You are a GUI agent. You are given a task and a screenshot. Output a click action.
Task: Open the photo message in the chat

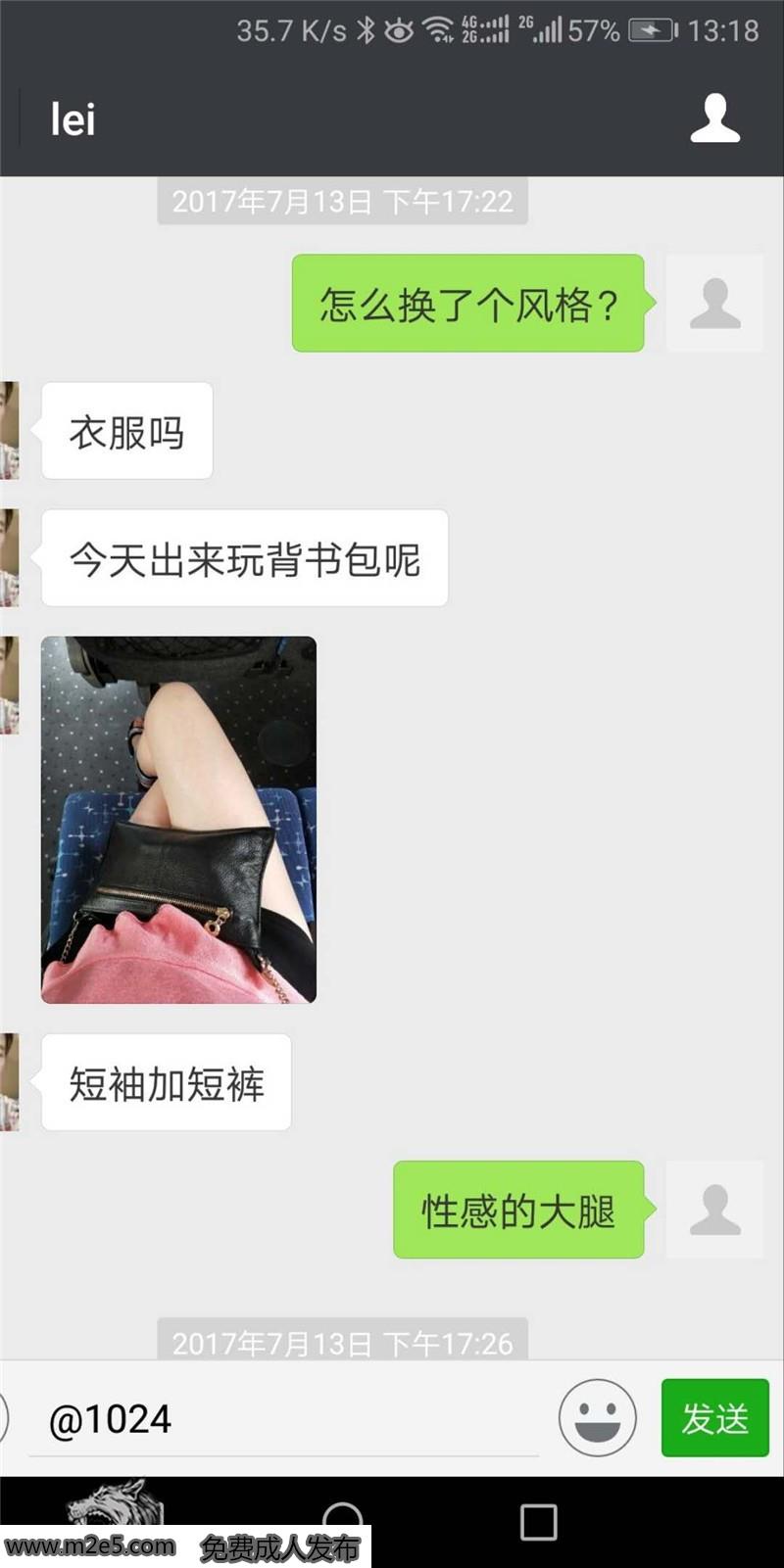point(178,820)
